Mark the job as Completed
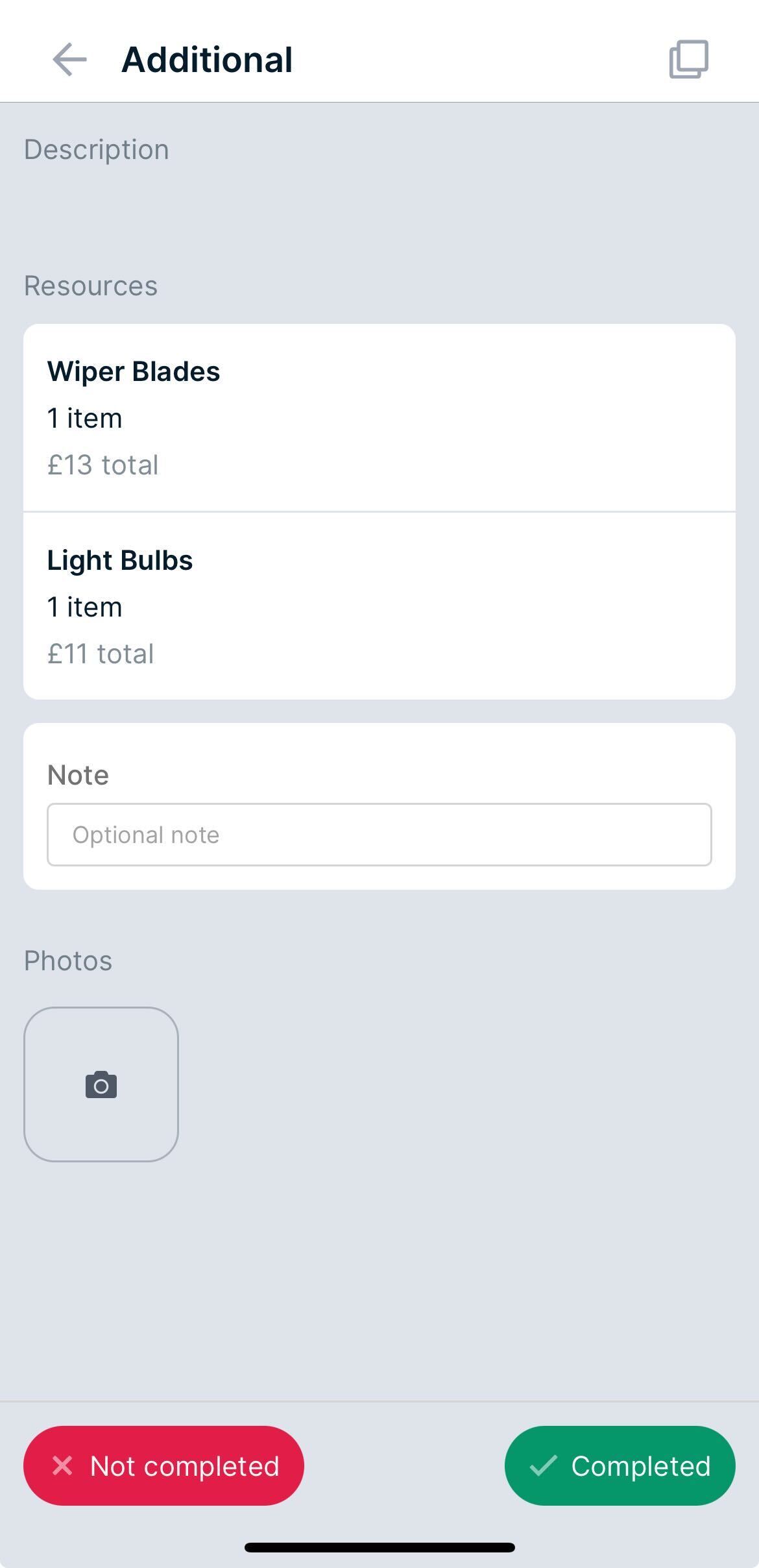The image size is (759, 1568). (620, 1467)
